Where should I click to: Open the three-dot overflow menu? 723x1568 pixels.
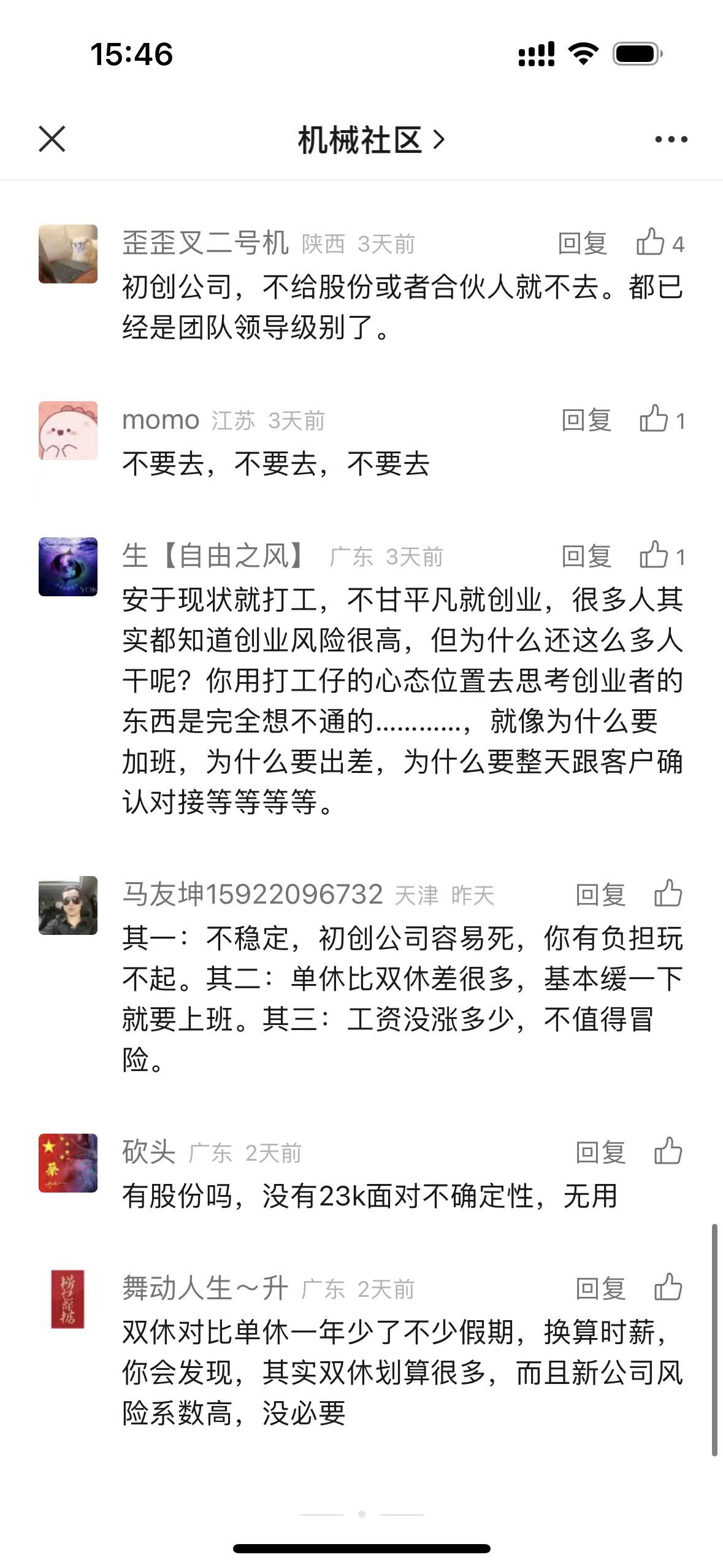(x=671, y=140)
